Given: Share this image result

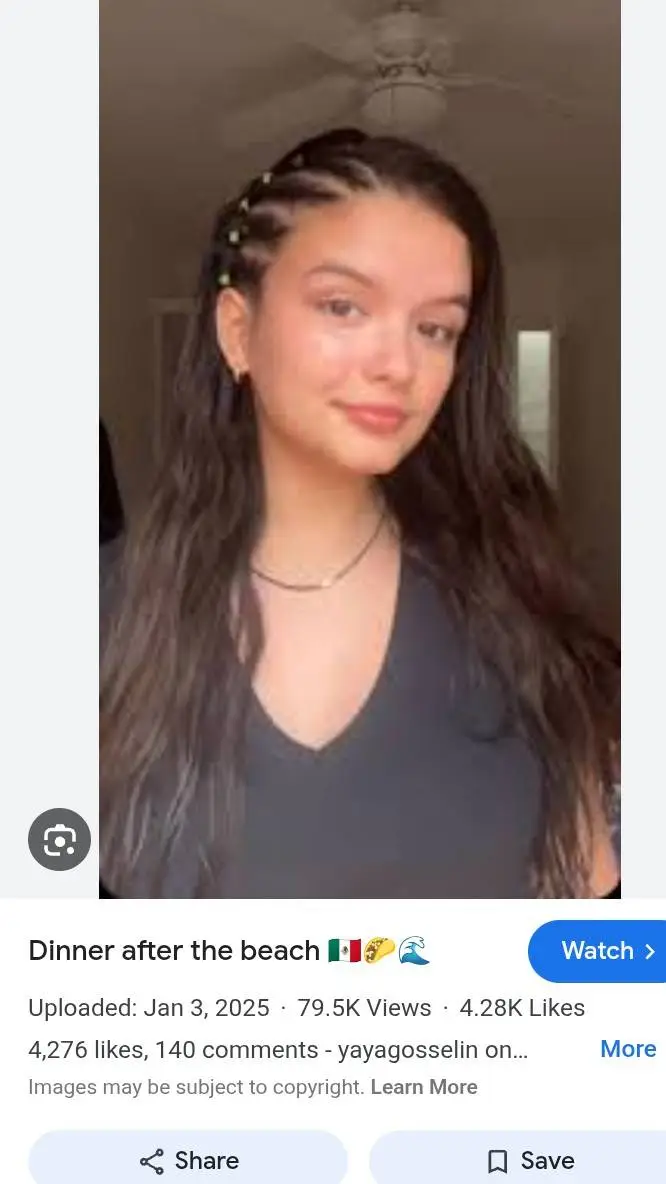Looking at the screenshot, I should [189, 1160].
